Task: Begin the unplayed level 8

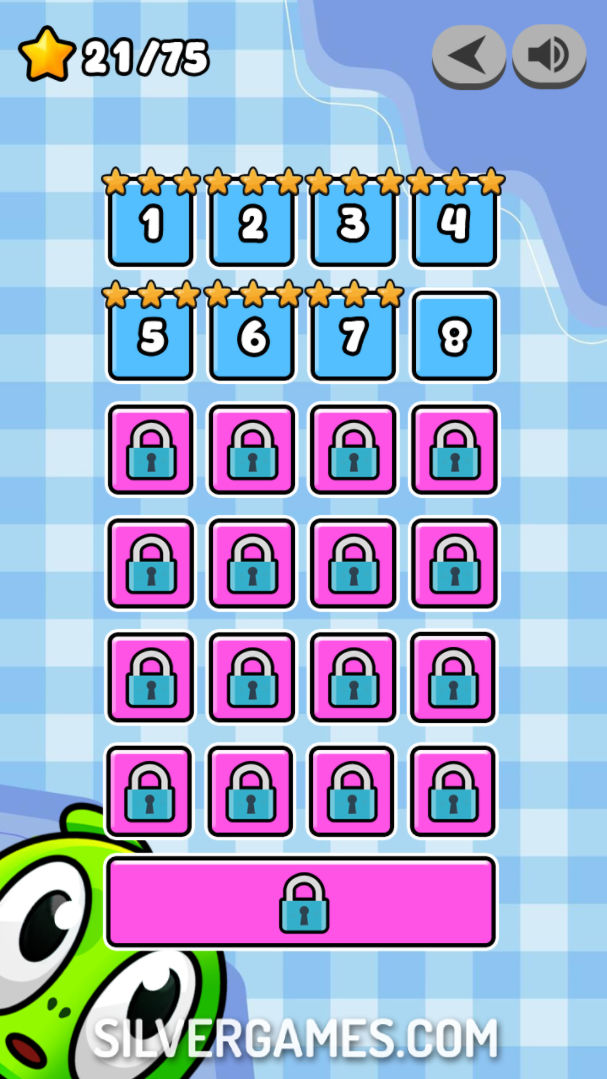Action: [454, 336]
